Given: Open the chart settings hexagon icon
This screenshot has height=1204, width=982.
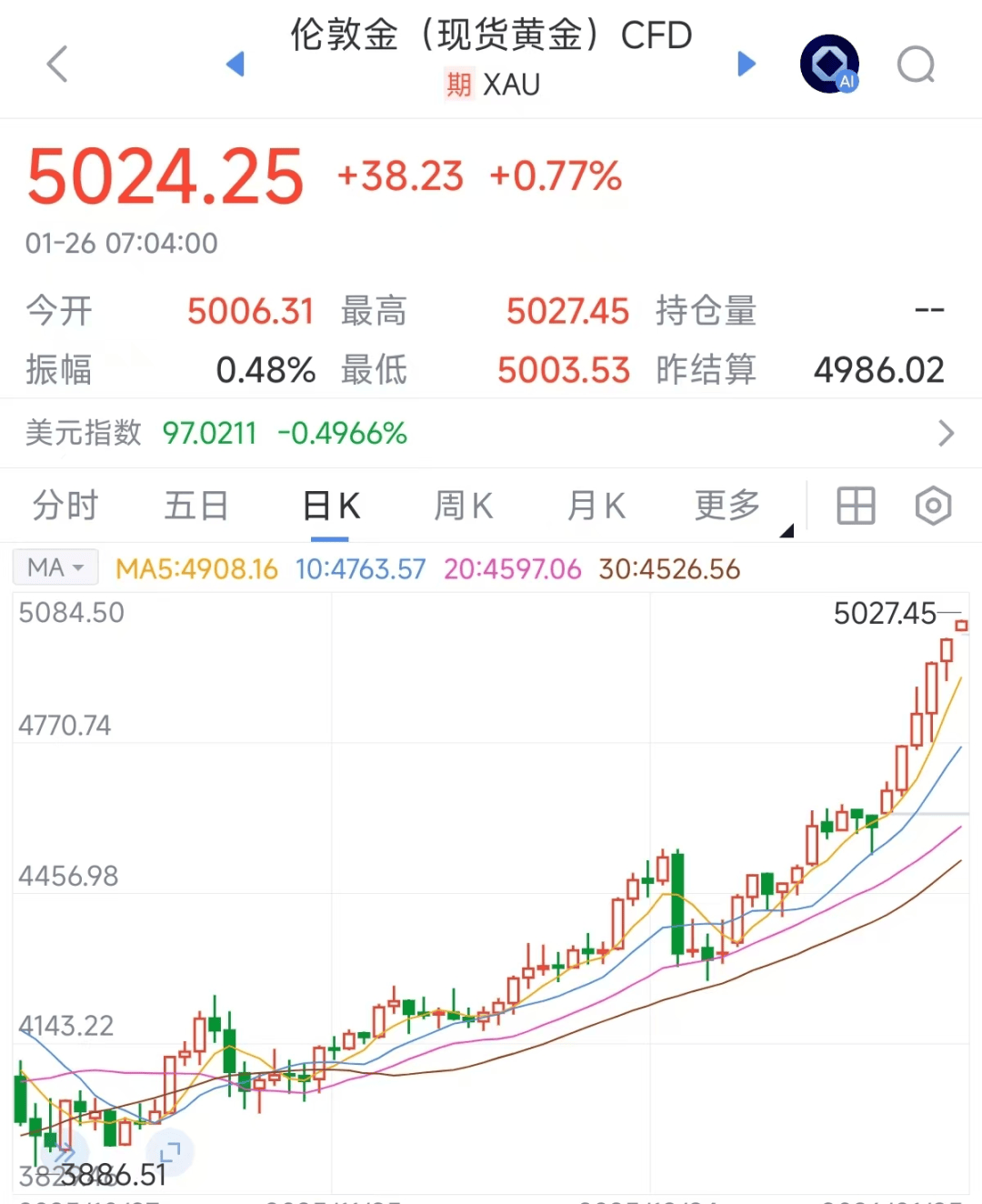Looking at the screenshot, I should point(933,506).
